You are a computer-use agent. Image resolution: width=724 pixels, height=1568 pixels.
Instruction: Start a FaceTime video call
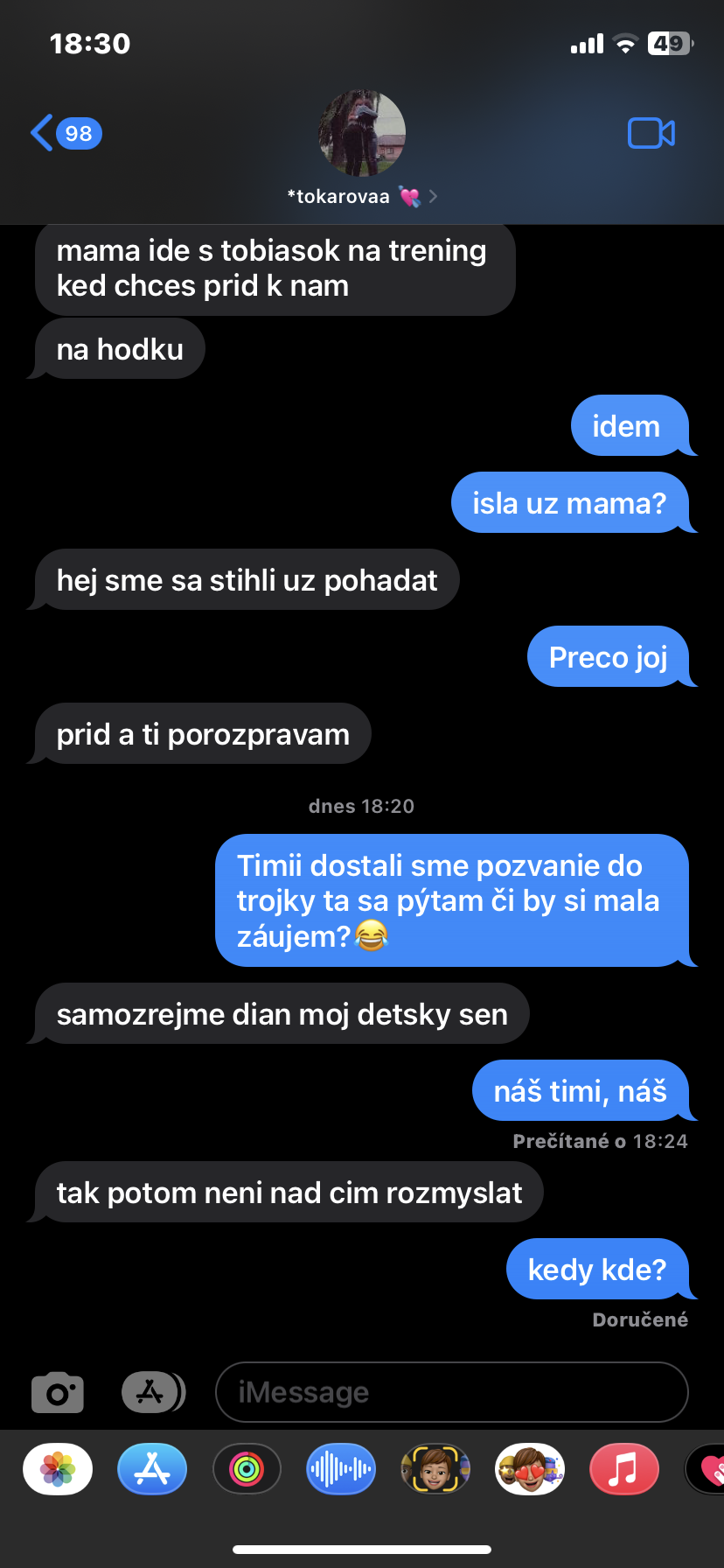[651, 133]
